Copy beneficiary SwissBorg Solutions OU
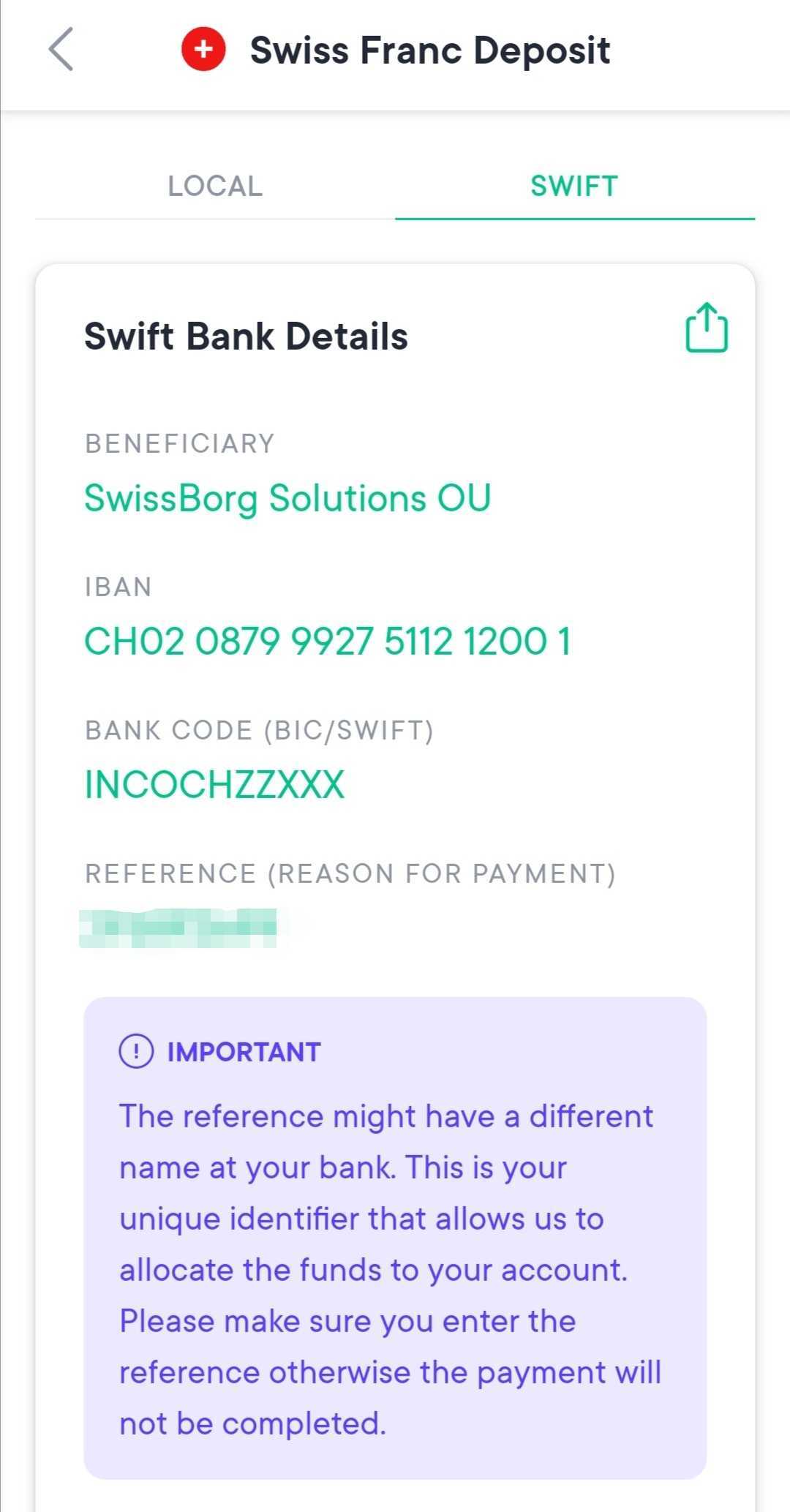790x1512 pixels. (x=287, y=498)
